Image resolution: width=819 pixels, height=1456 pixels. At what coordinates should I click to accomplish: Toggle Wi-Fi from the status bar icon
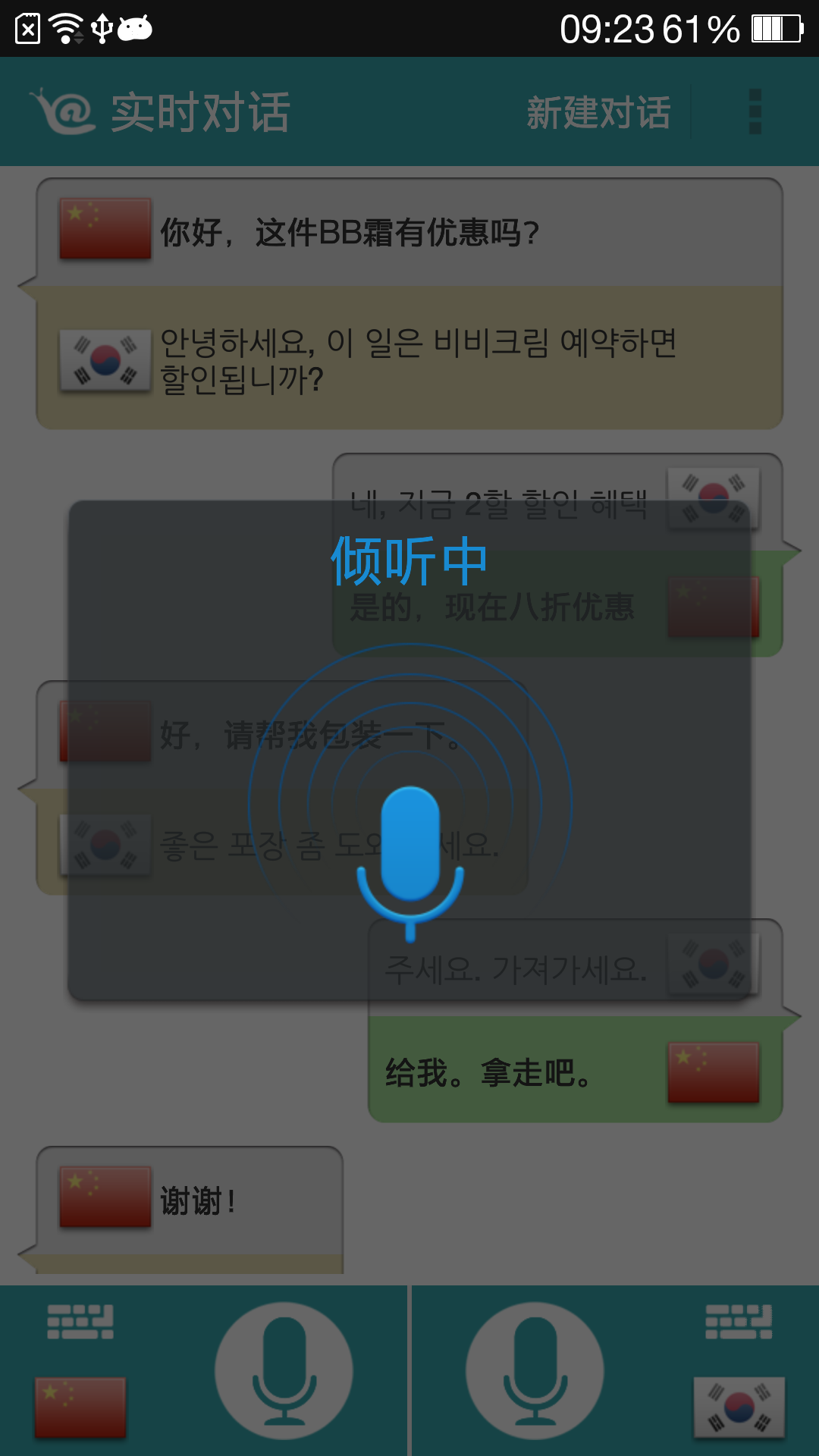(x=63, y=27)
